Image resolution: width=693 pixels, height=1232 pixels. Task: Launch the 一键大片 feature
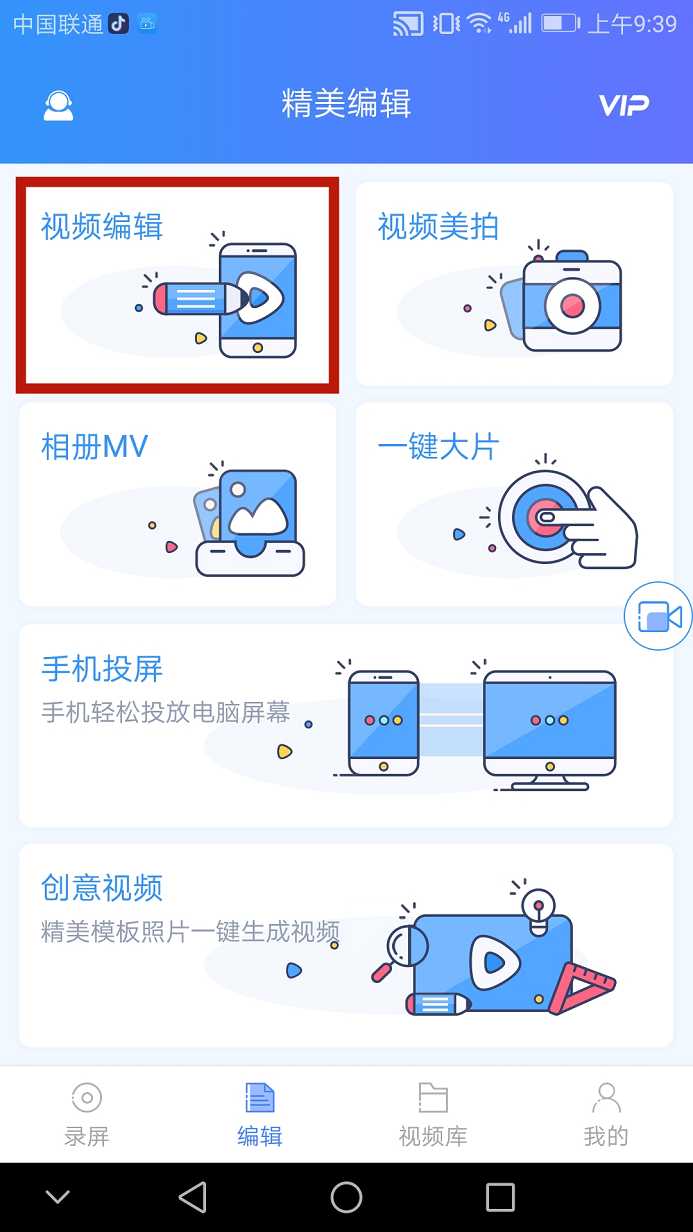514,504
